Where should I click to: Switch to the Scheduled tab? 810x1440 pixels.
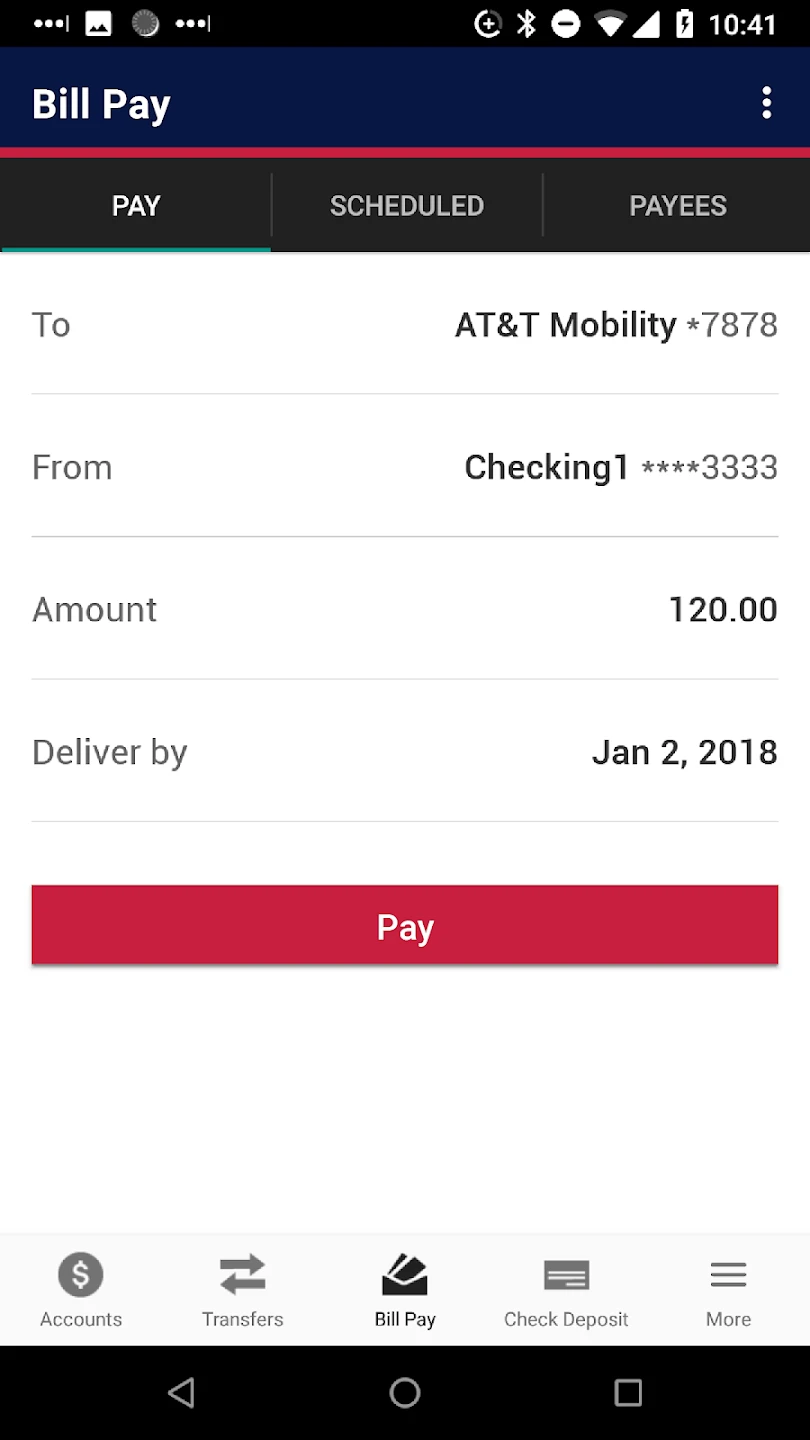[x=406, y=206]
